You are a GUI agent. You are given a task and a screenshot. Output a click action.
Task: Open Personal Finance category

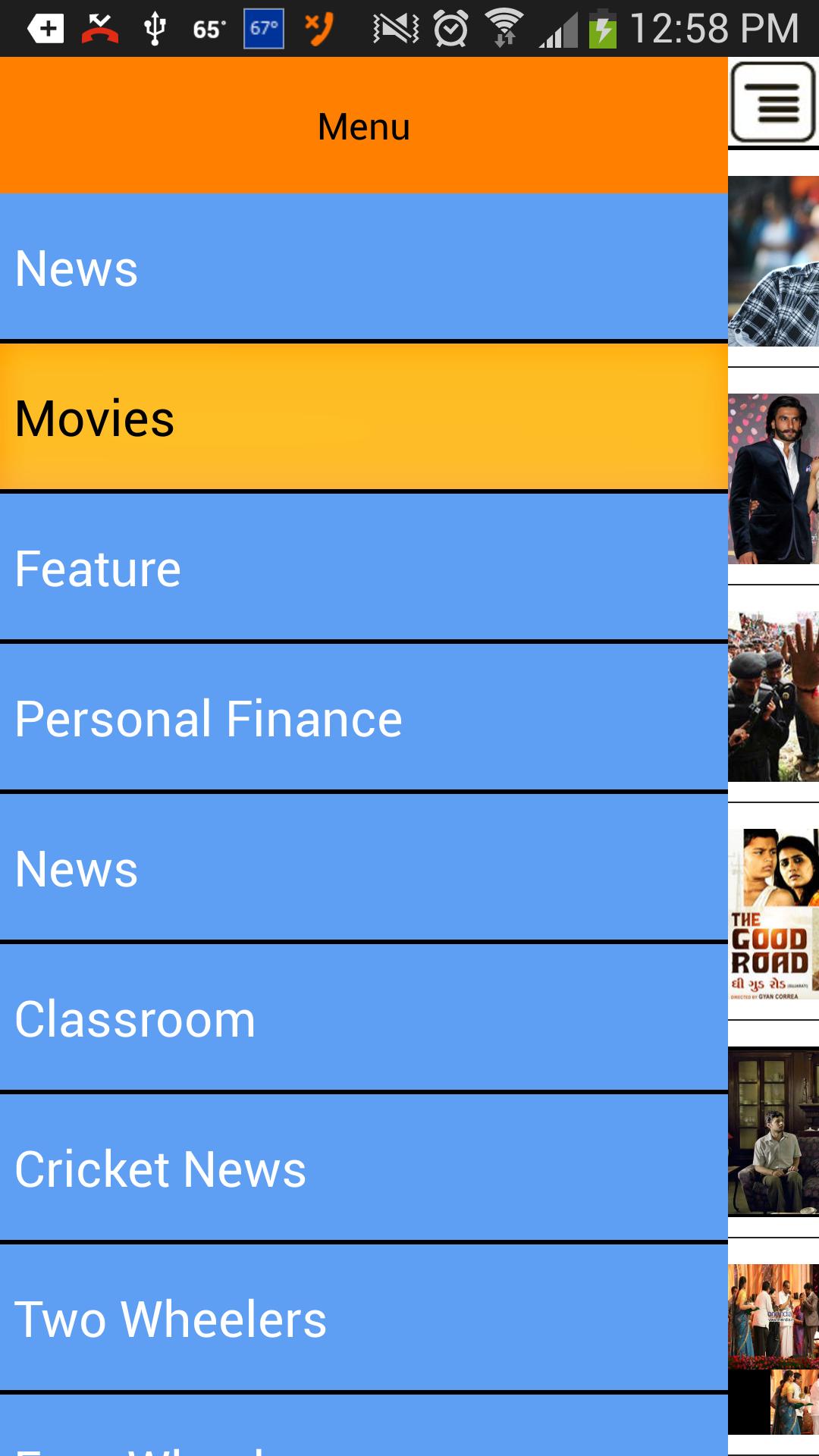click(364, 718)
